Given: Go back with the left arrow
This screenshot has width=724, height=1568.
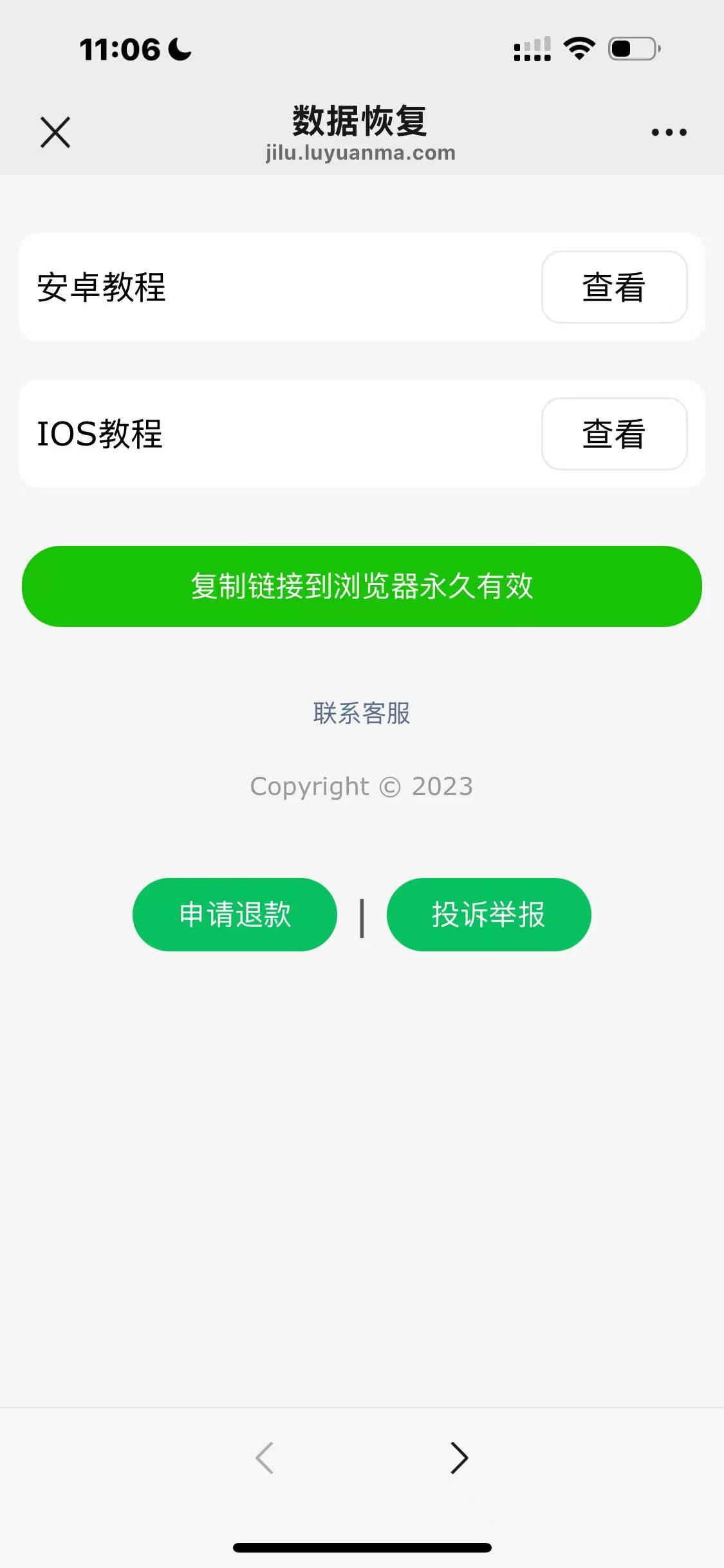Looking at the screenshot, I should click(265, 1458).
